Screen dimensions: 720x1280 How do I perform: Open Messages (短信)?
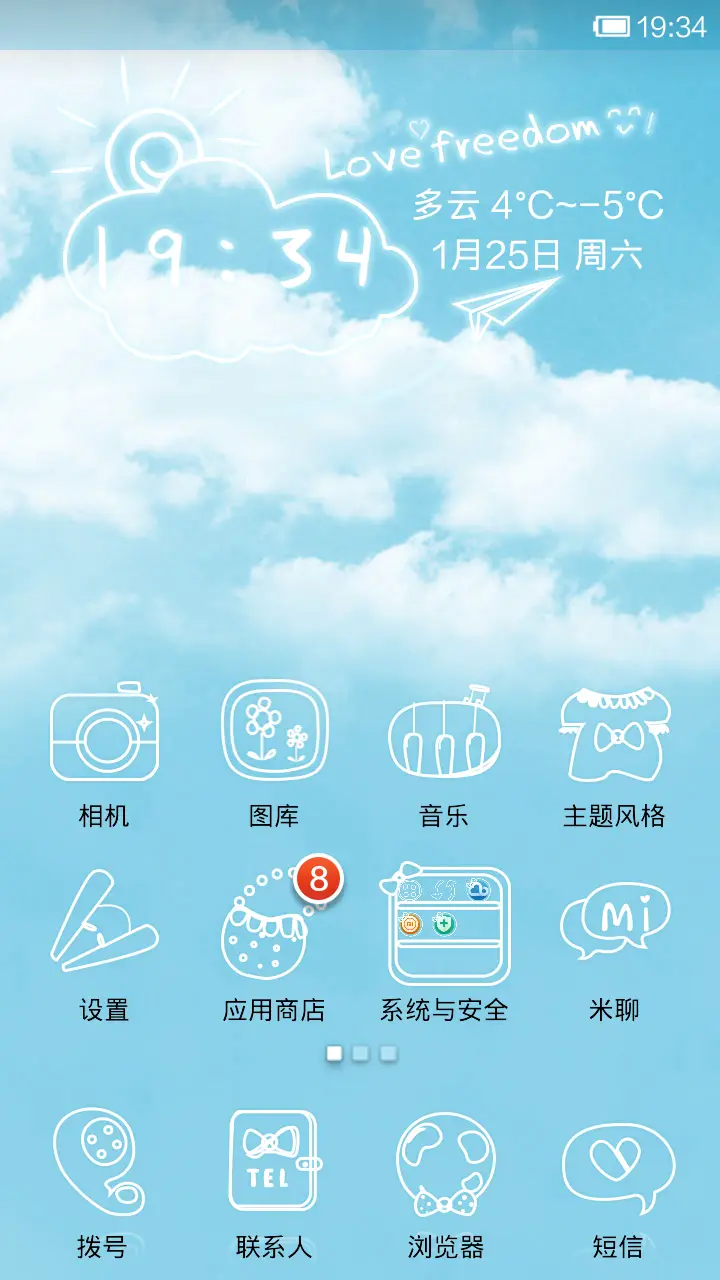[617, 1160]
